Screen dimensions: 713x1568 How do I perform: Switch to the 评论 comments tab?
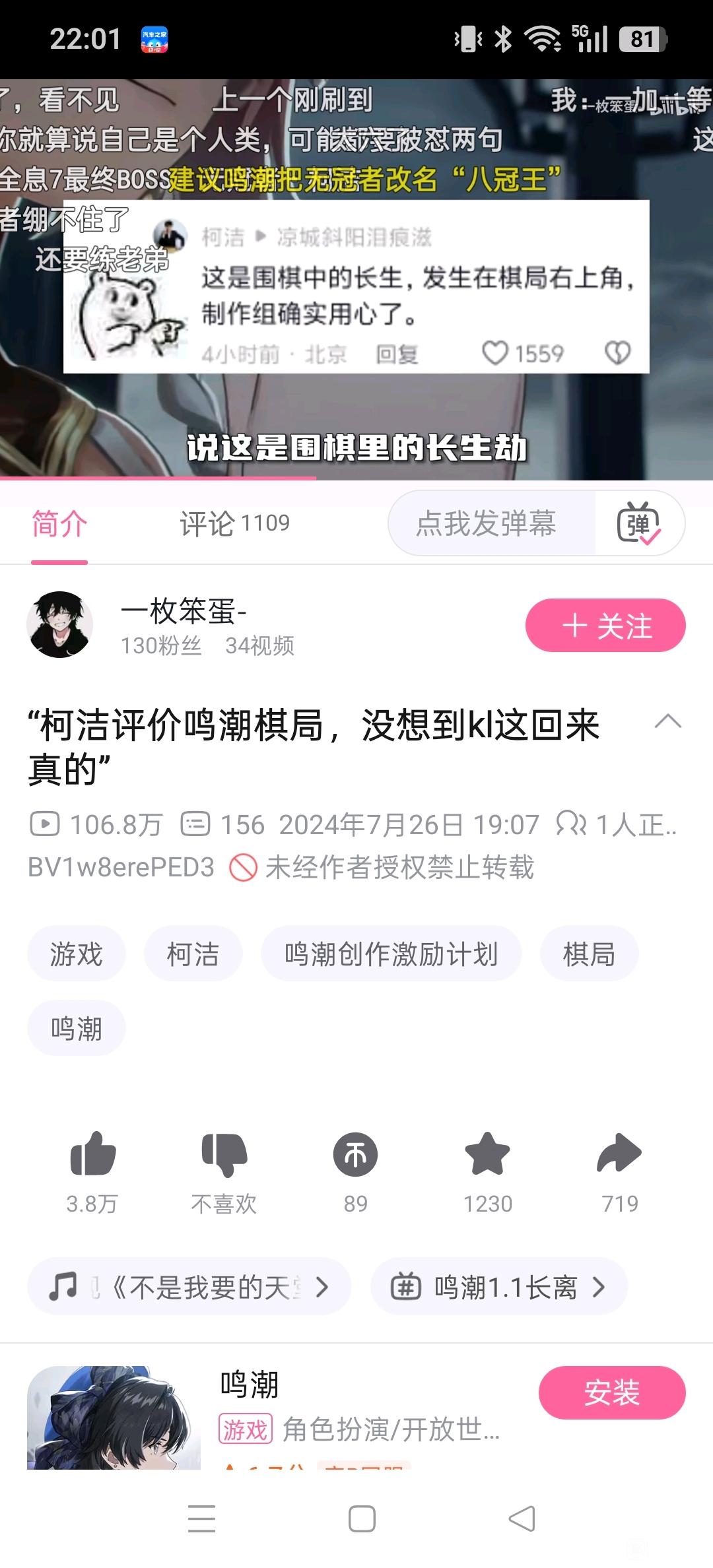point(234,524)
